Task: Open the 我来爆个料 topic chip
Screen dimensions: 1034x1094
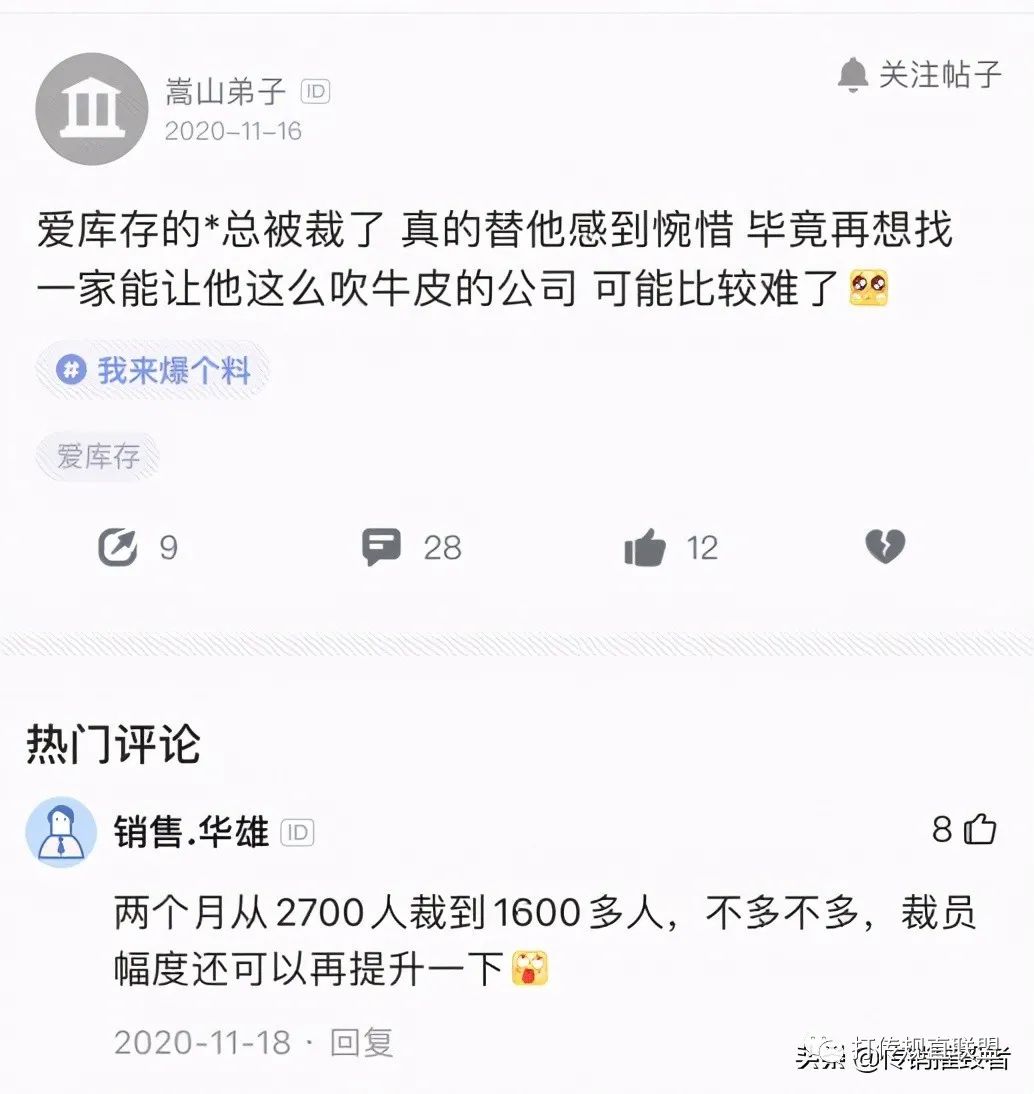Action: click(153, 371)
